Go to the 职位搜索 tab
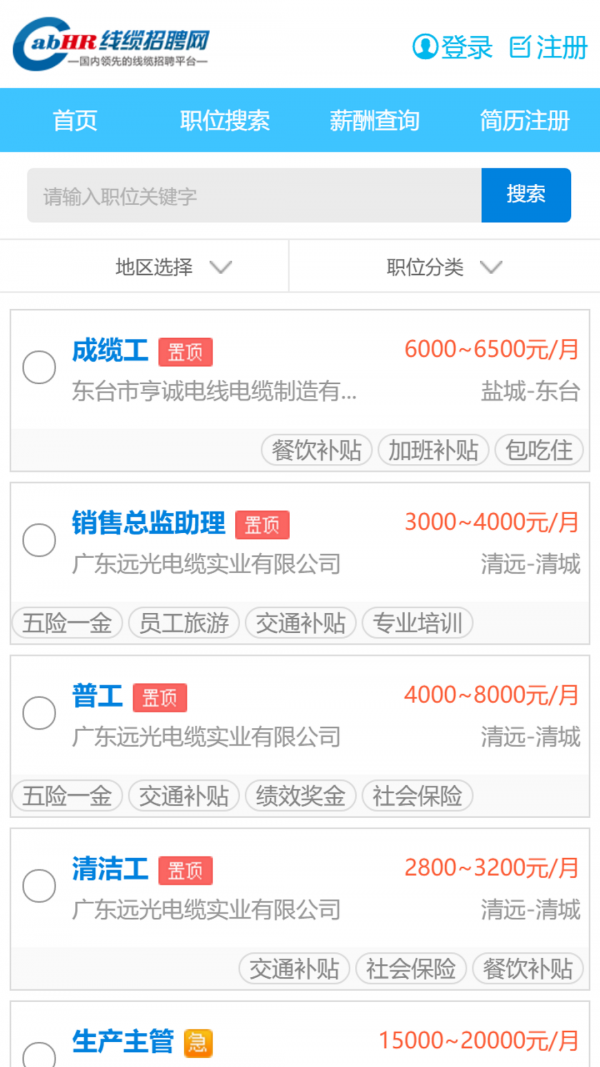The height and width of the screenshot is (1067, 600). pos(225,121)
